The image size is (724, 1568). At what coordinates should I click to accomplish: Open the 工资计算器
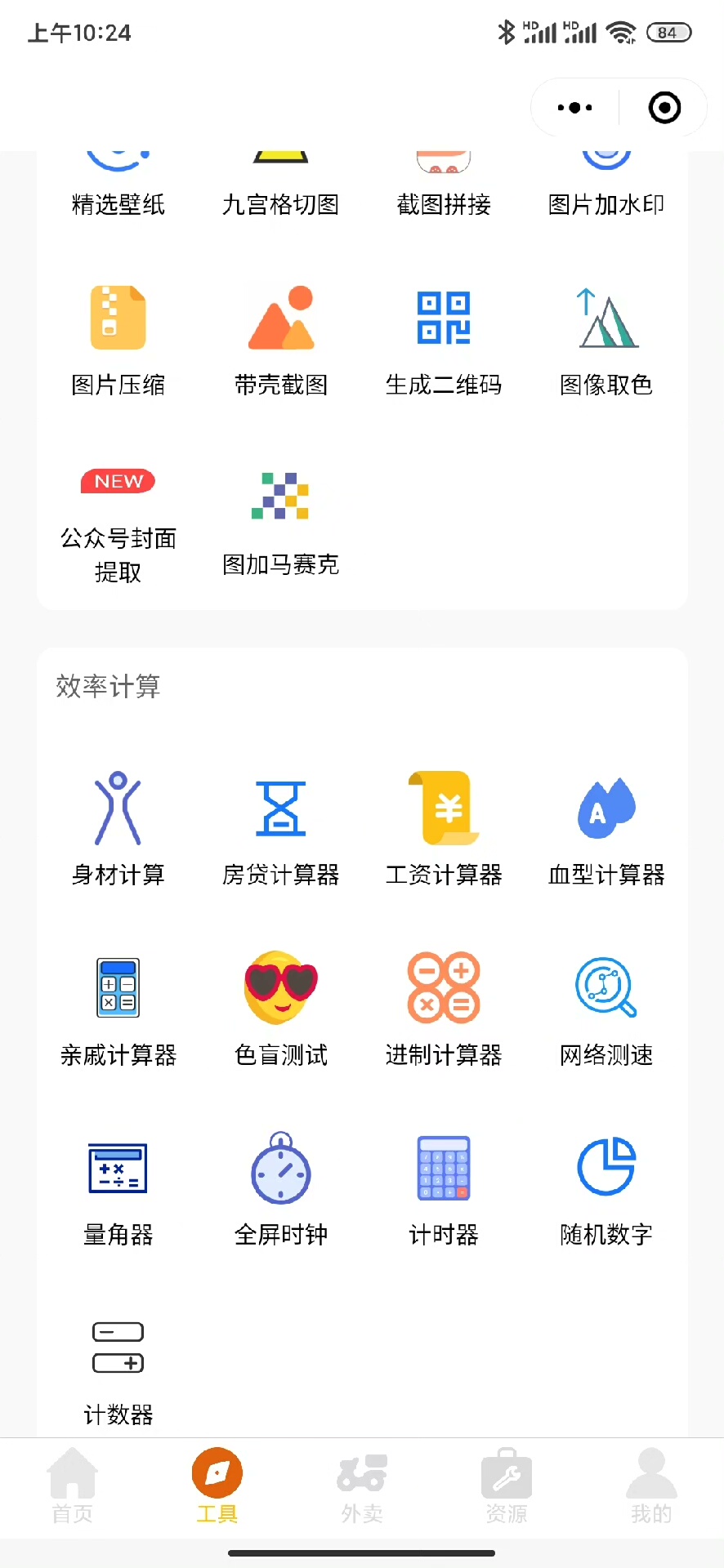[x=444, y=829]
